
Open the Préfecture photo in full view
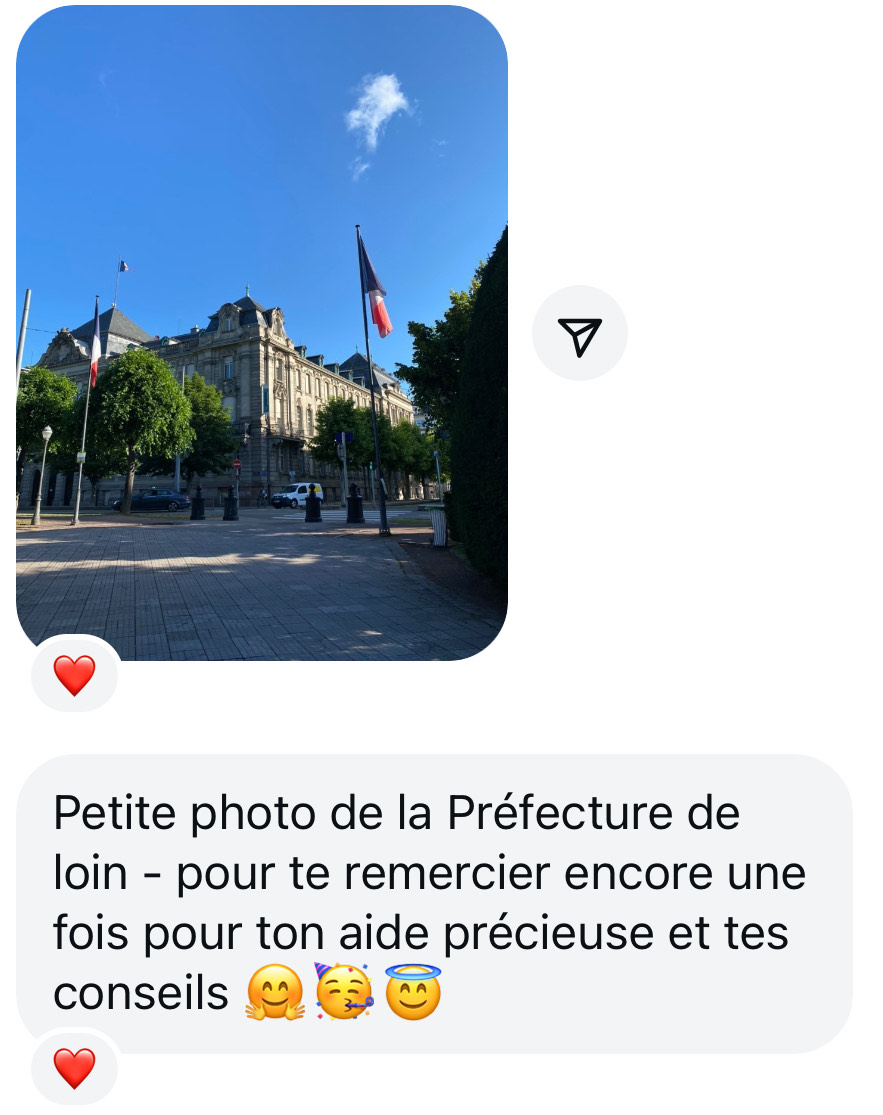coord(262,333)
